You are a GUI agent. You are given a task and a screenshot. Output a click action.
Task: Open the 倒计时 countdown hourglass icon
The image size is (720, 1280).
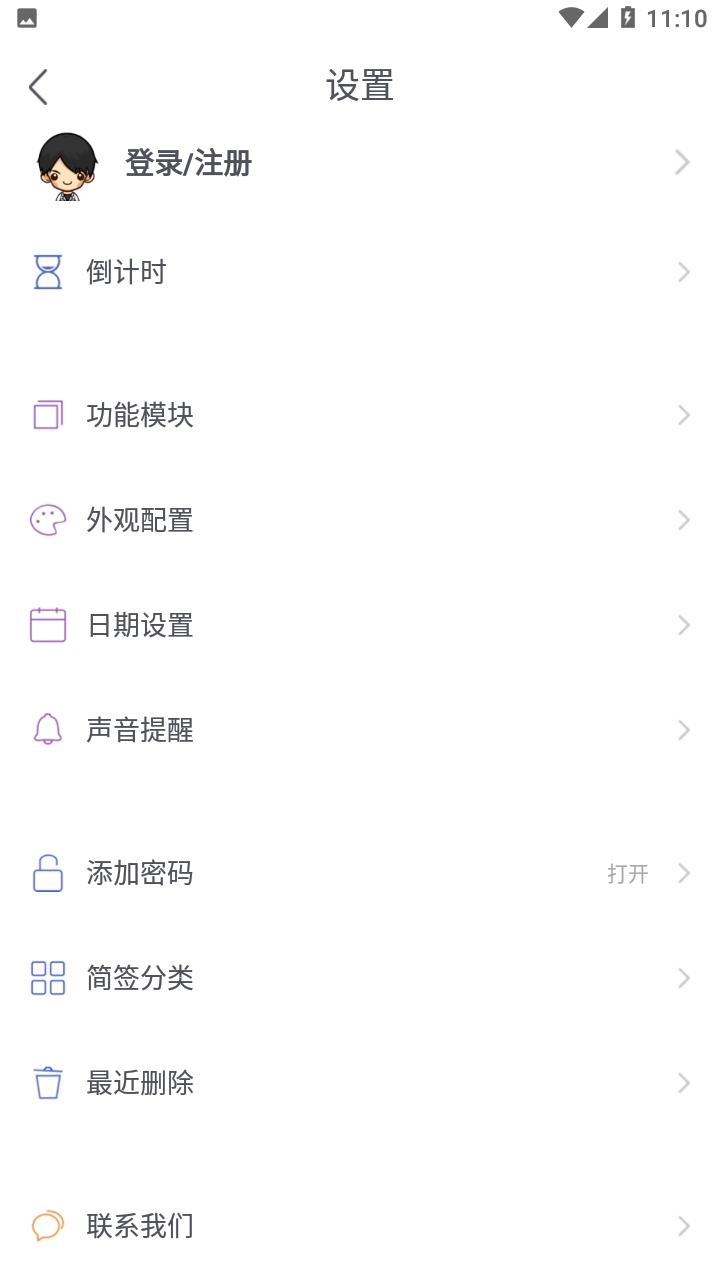pyautogui.click(x=47, y=271)
